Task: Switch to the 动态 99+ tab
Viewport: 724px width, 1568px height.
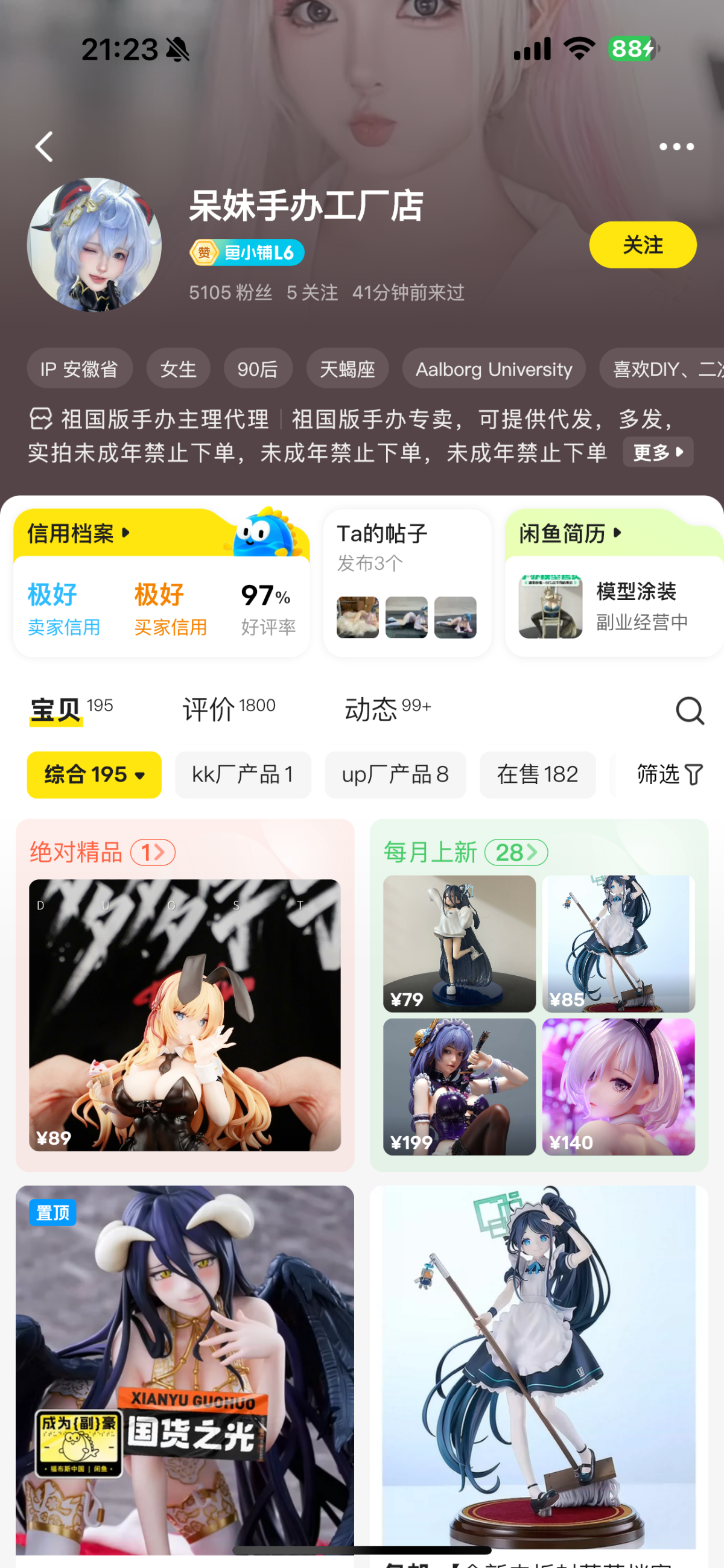Action: click(388, 709)
